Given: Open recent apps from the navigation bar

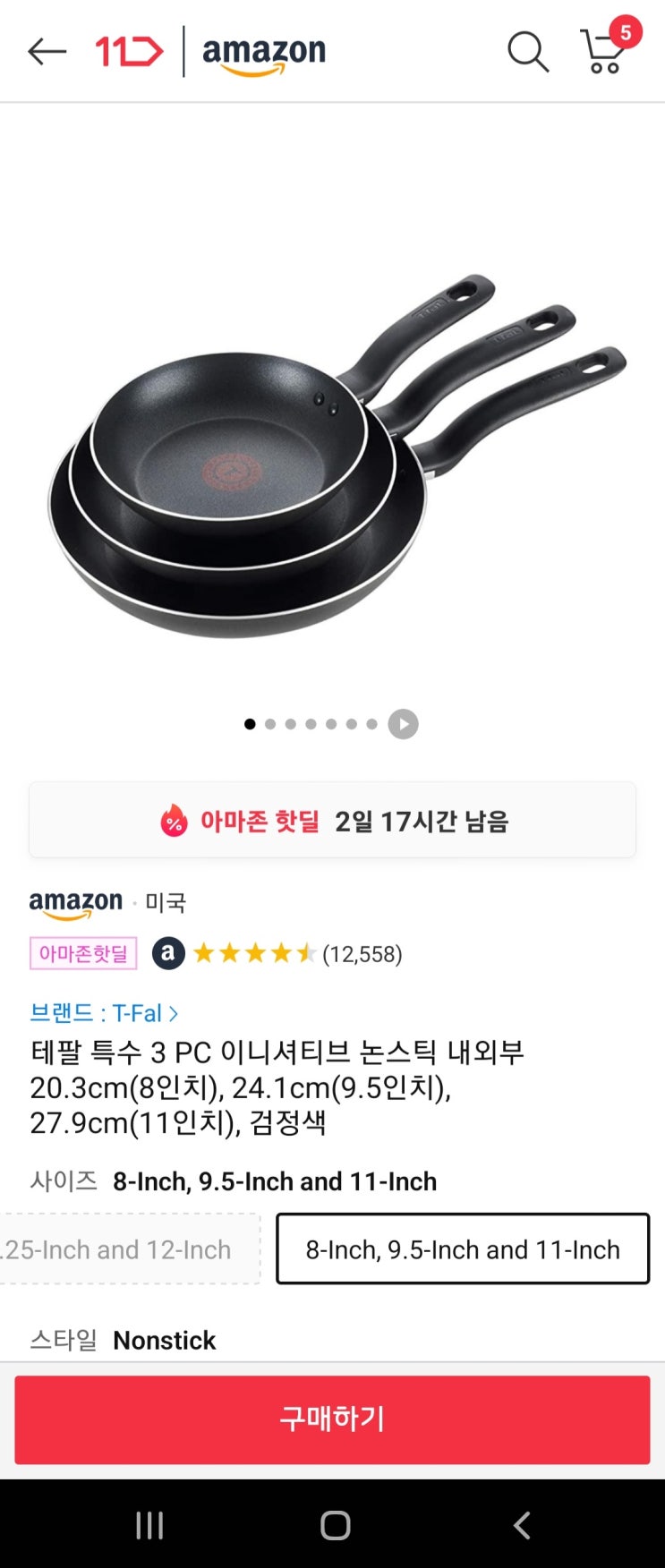Looking at the screenshot, I should (x=149, y=1525).
